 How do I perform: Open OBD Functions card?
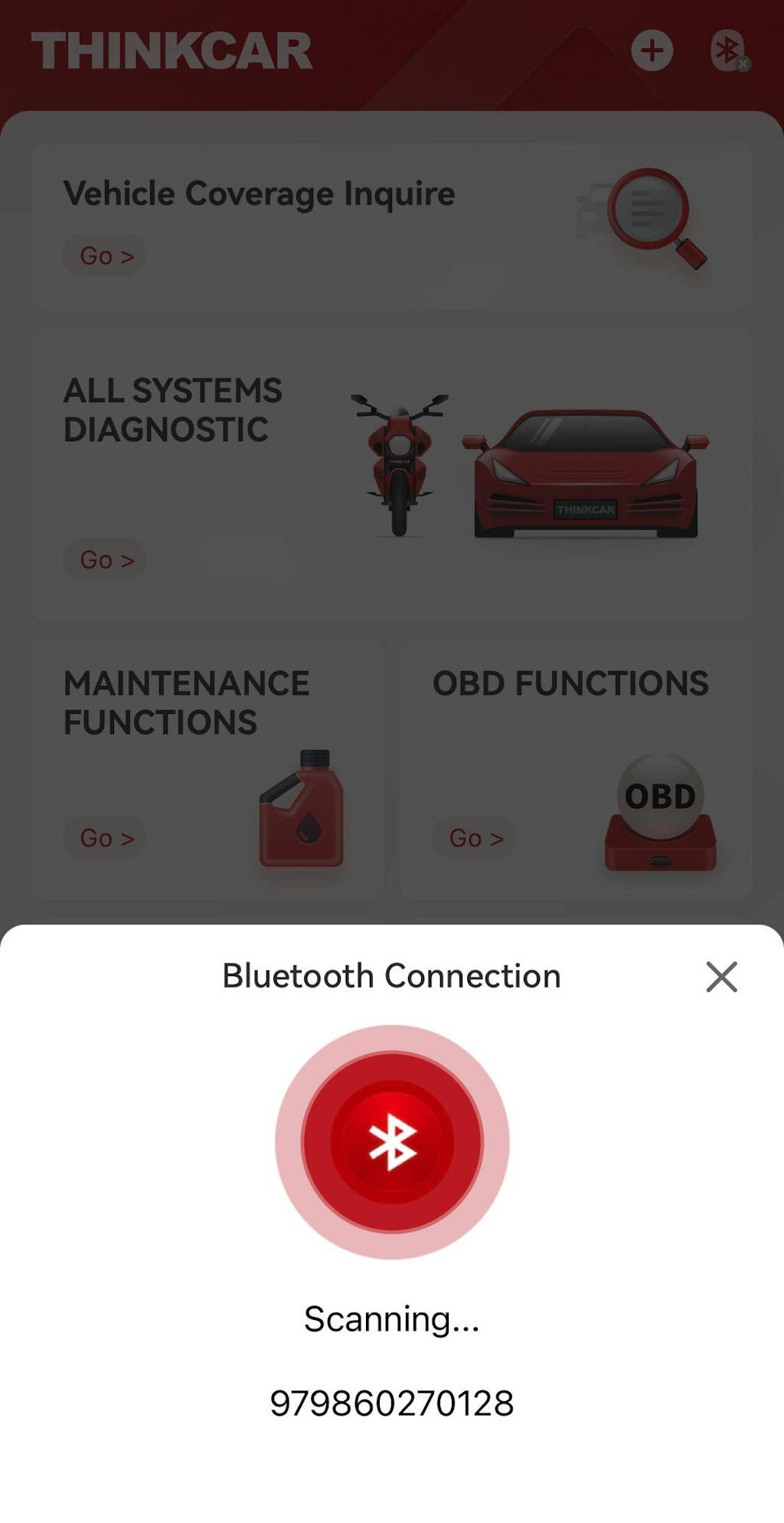click(576, 768)
